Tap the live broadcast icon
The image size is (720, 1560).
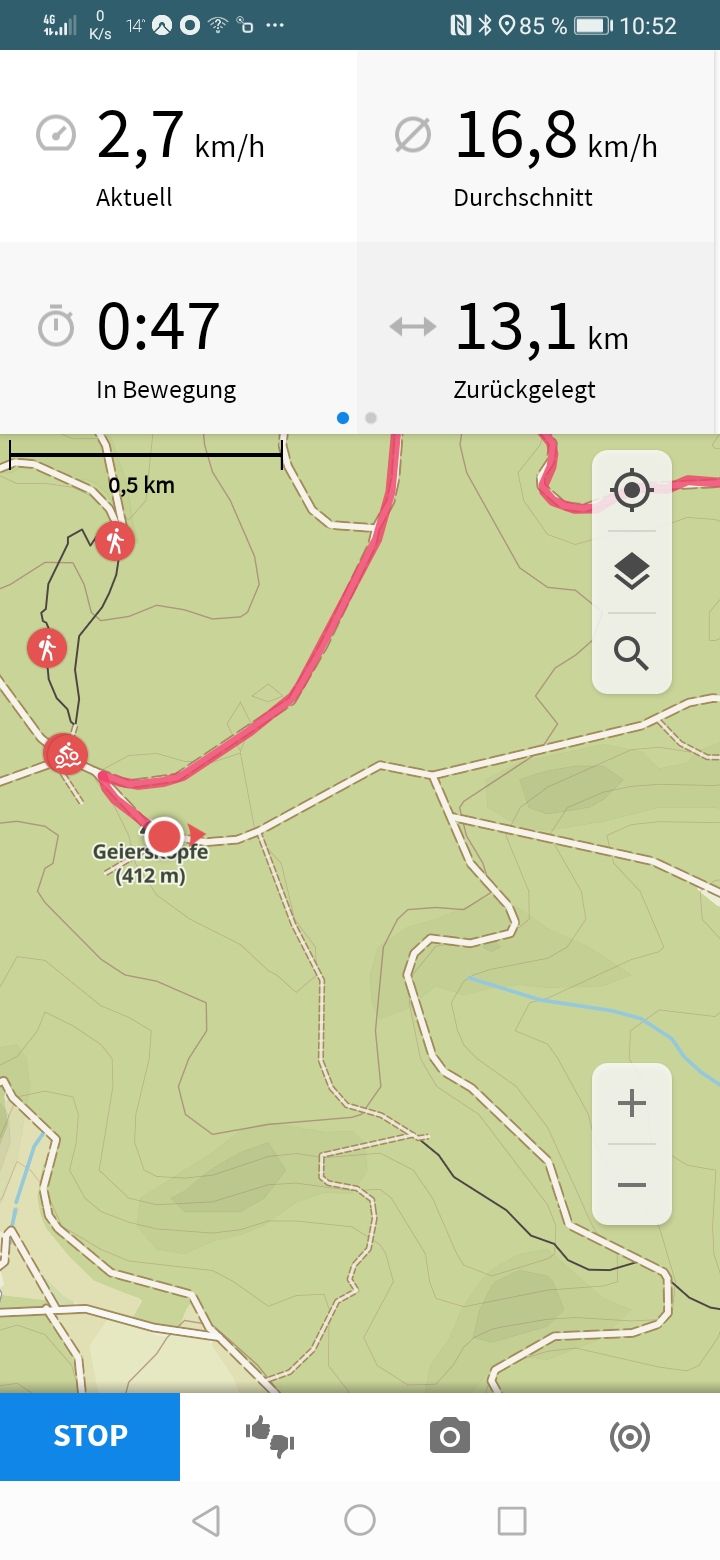click(630, 1437)
